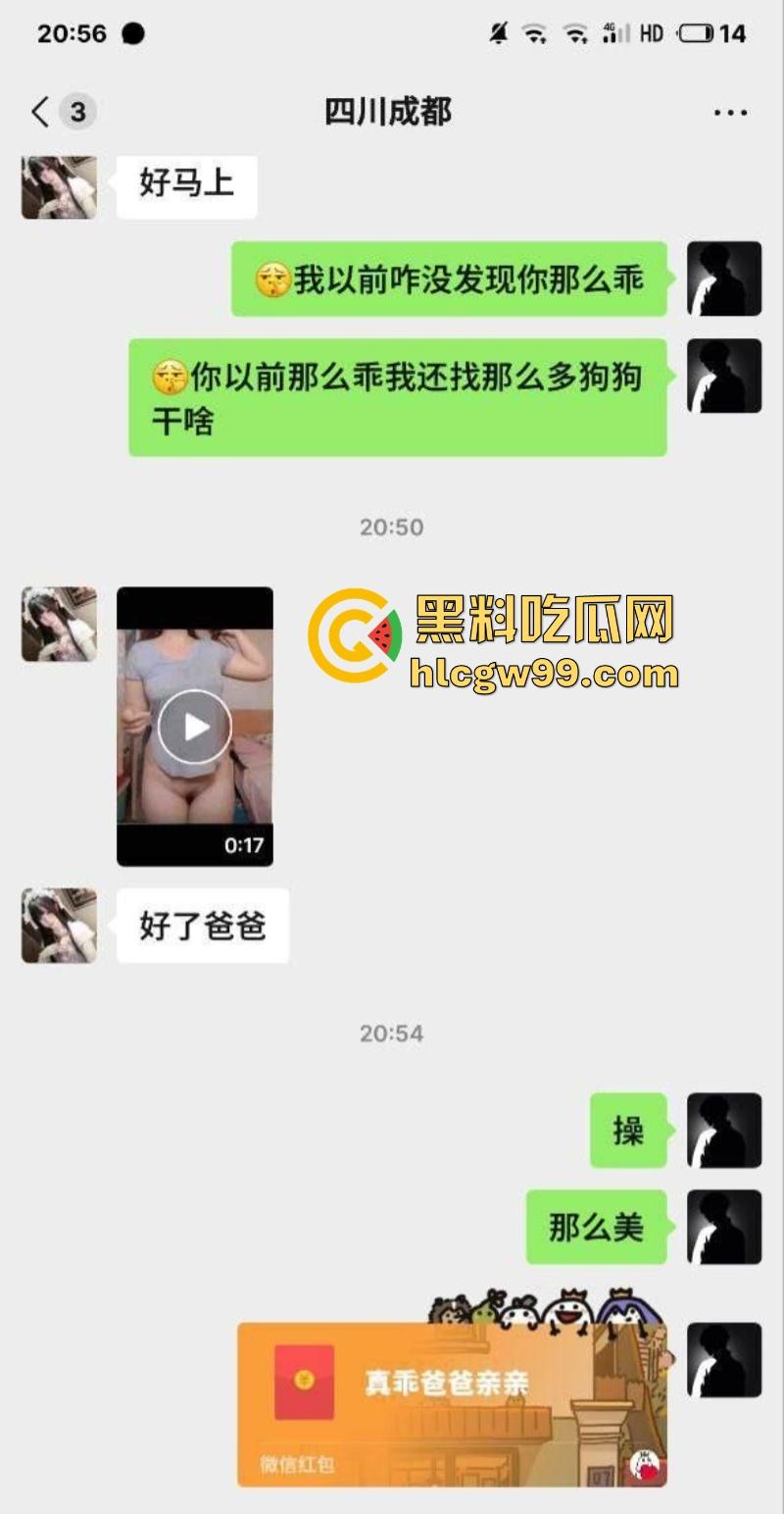Tap the message bubble saying 那么美

coord(595,1228)
